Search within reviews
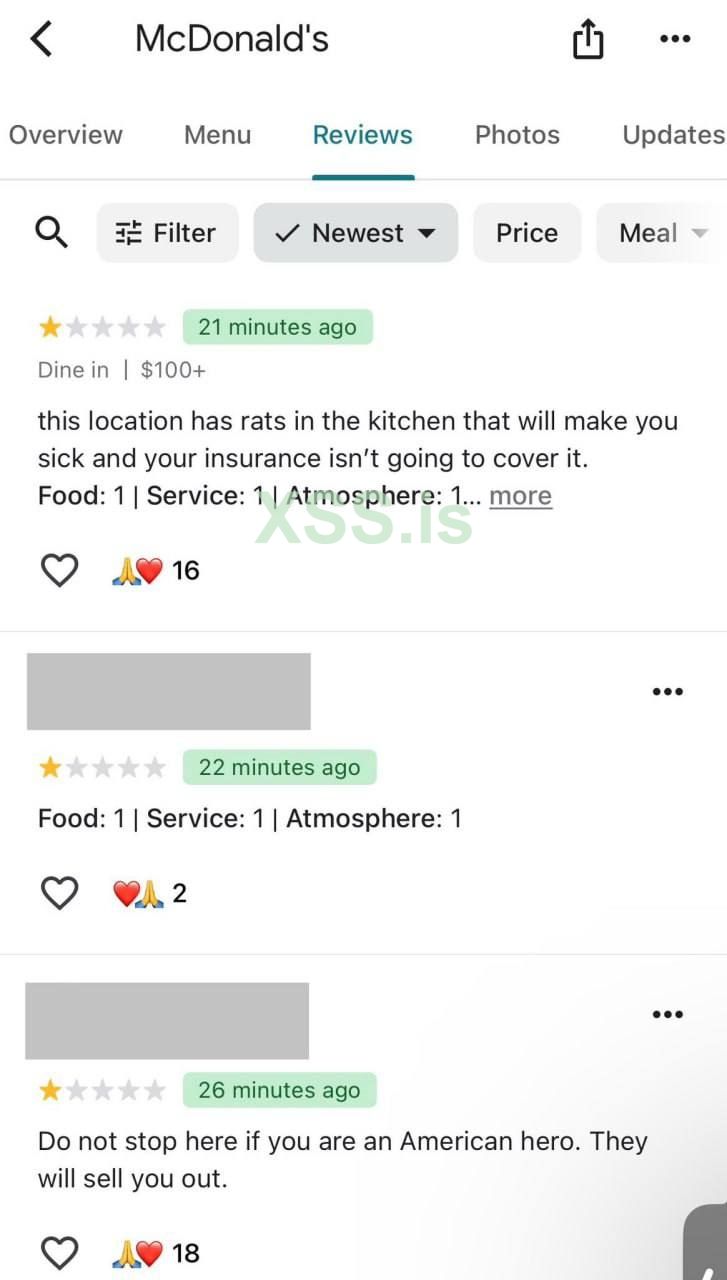Screen dimensions: 727x1280 (x=51, y=233)
